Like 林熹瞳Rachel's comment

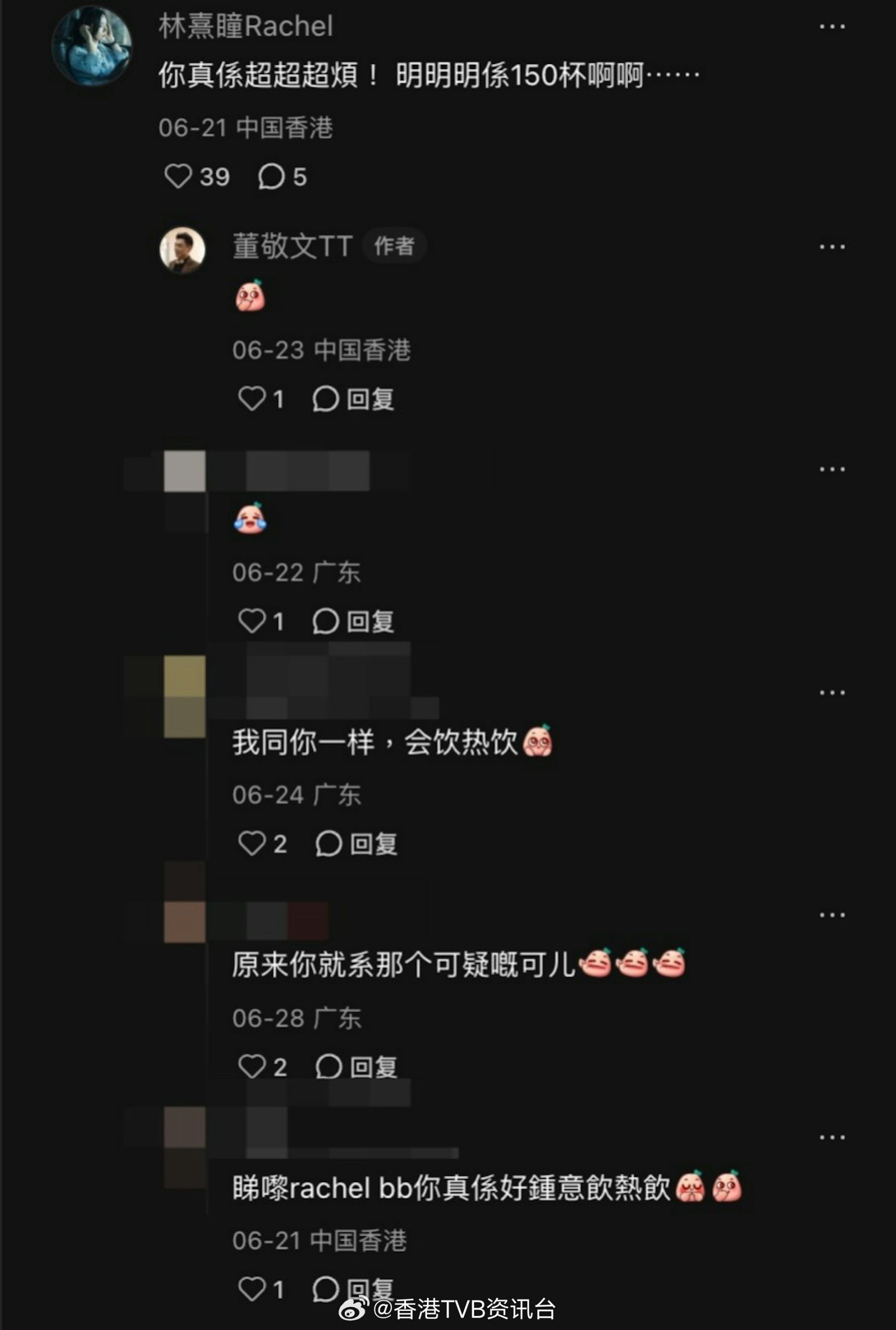(x=178, y=176)
